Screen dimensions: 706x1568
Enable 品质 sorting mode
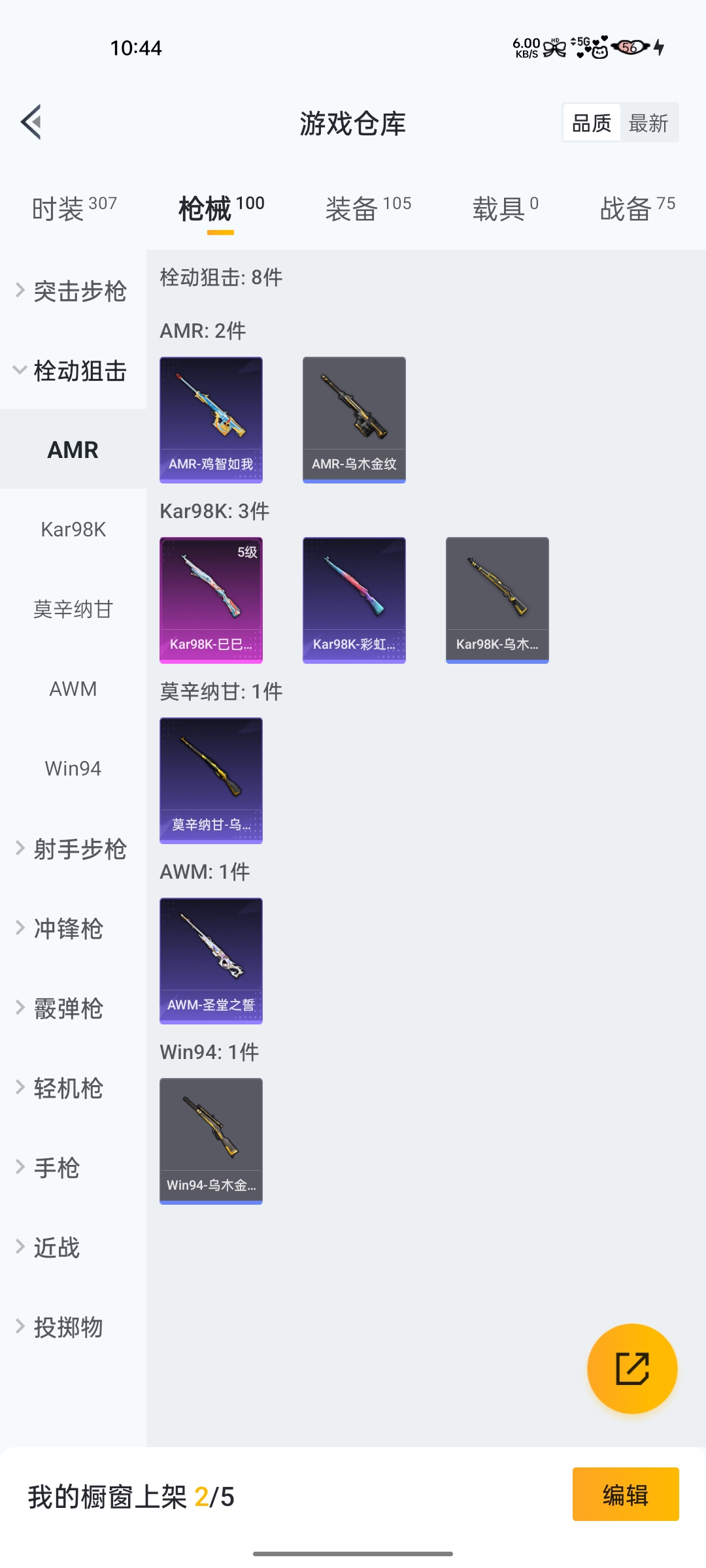(592, 122)
